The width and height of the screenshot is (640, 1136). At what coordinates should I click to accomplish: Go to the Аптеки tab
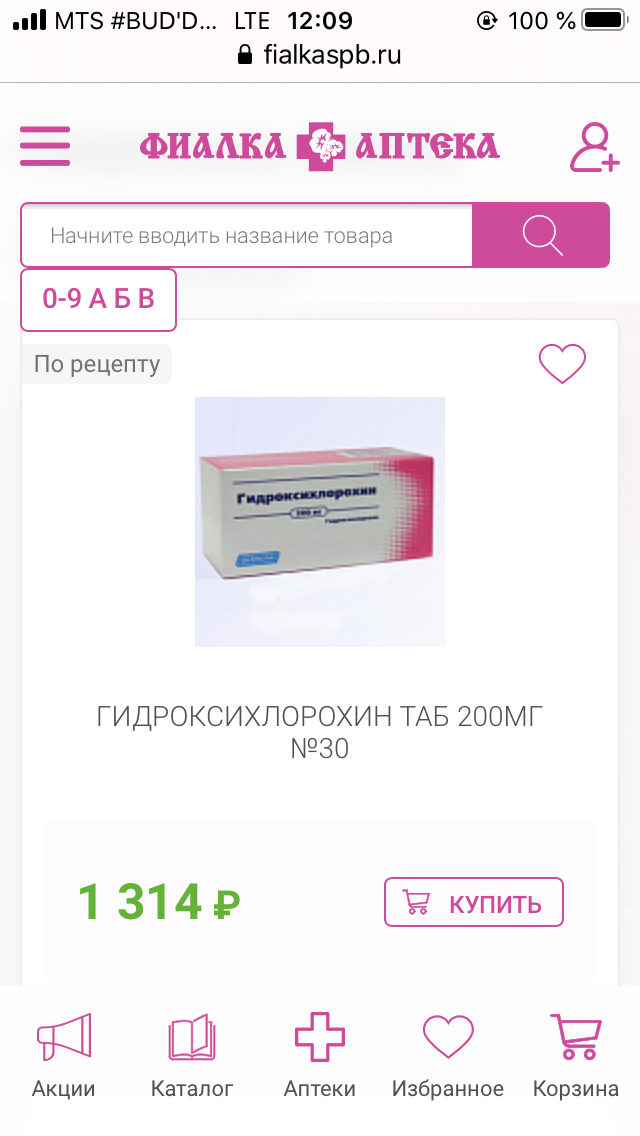pos(320,1056)
